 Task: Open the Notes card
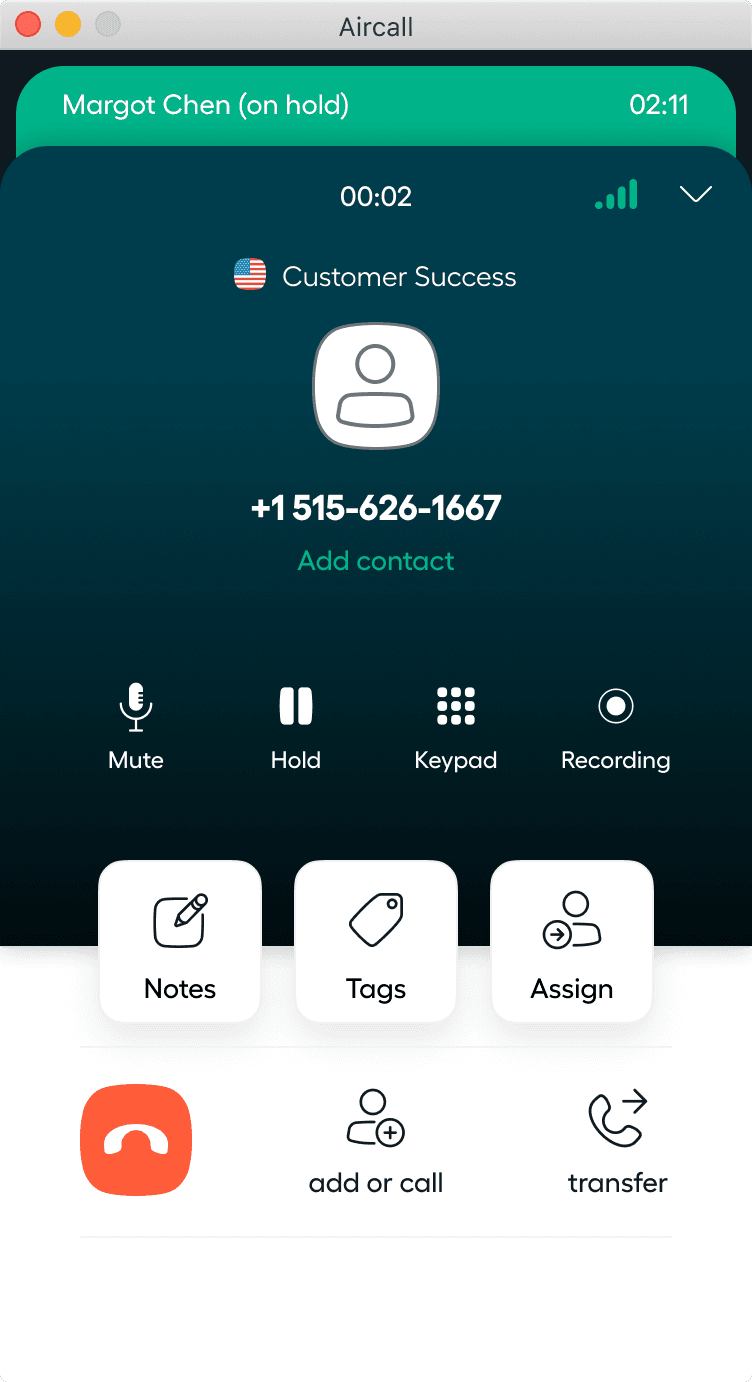click(180, 941)
